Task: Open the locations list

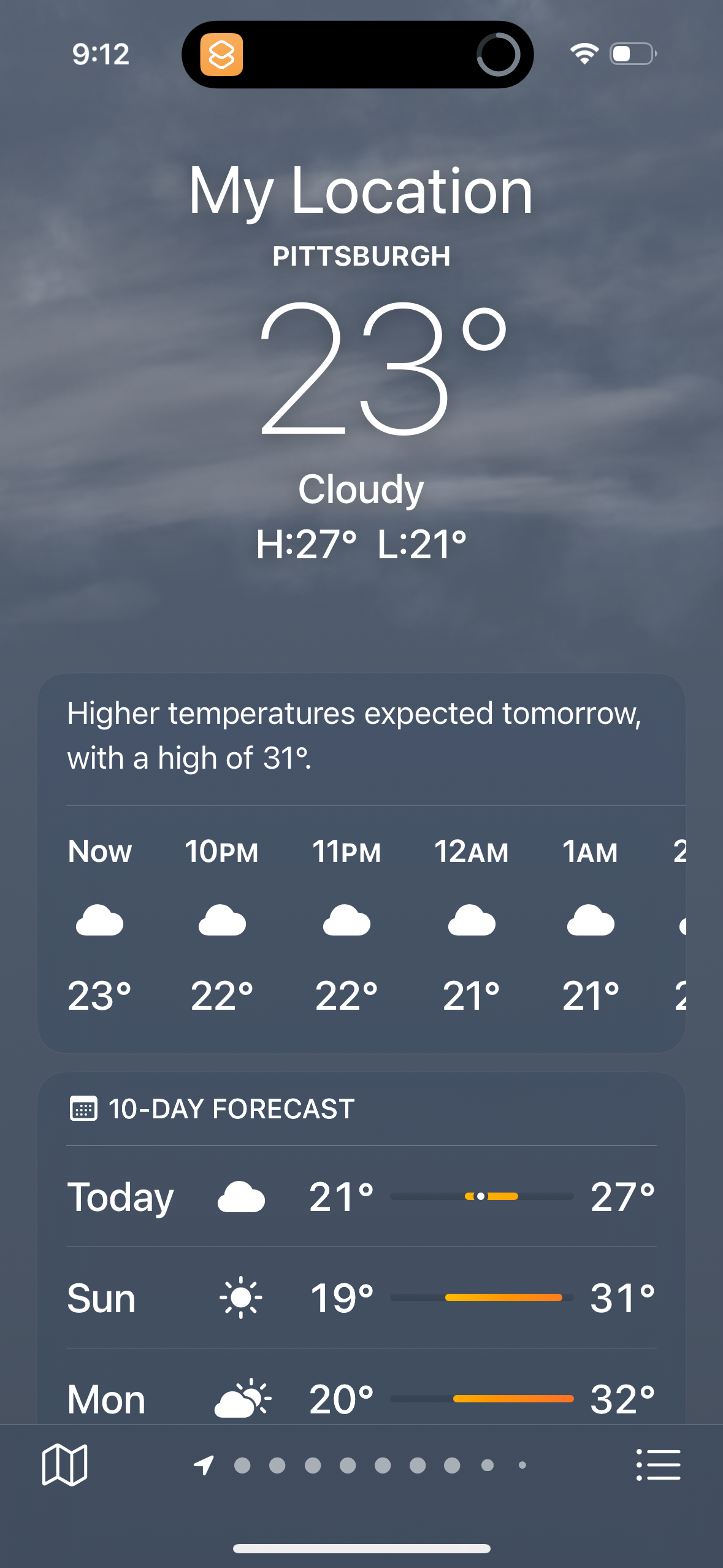Action: point(659,1464)
